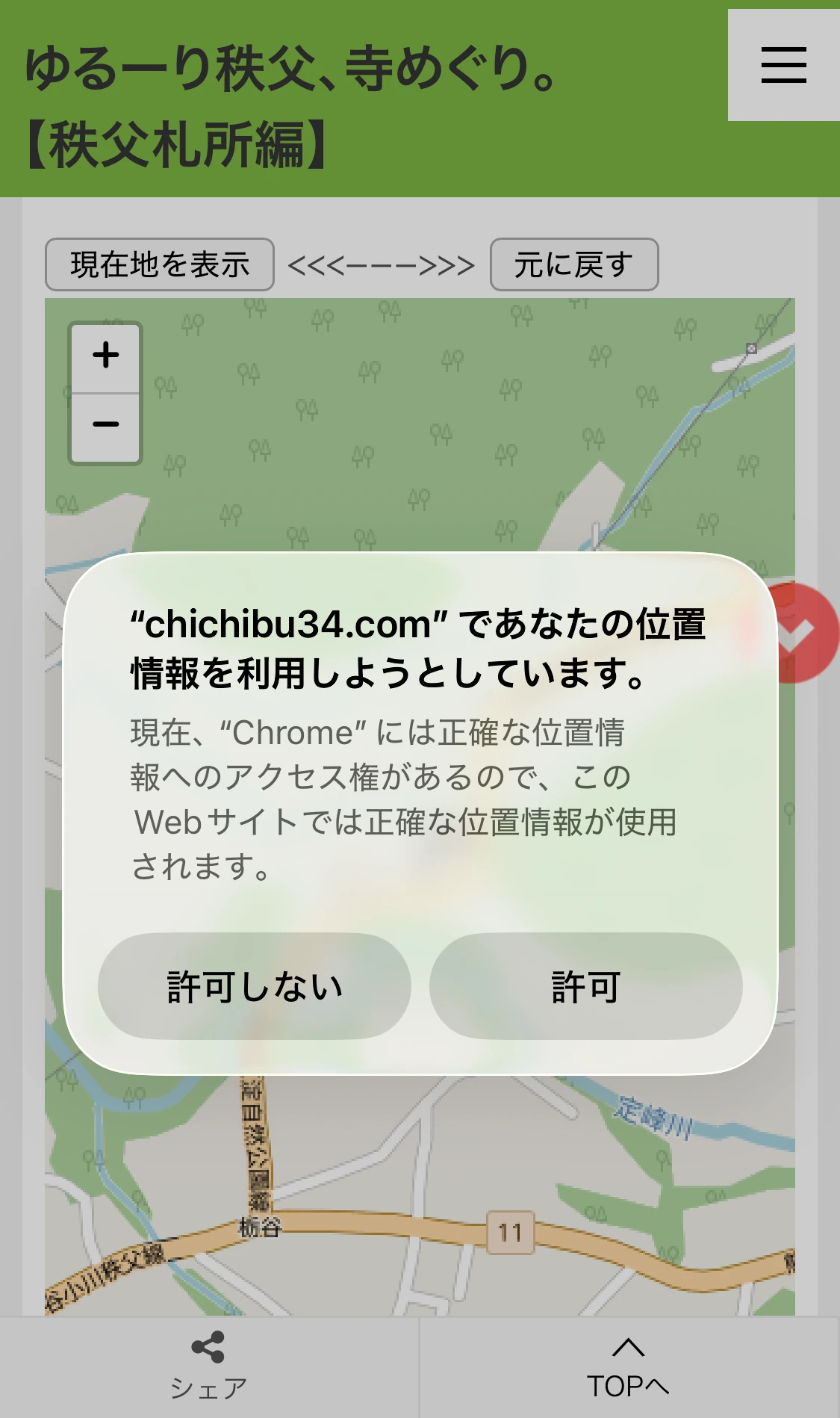Click the zoom out minus icon on the map
The width and height of the screenshot is (840, 1418).
pos(105,424)
